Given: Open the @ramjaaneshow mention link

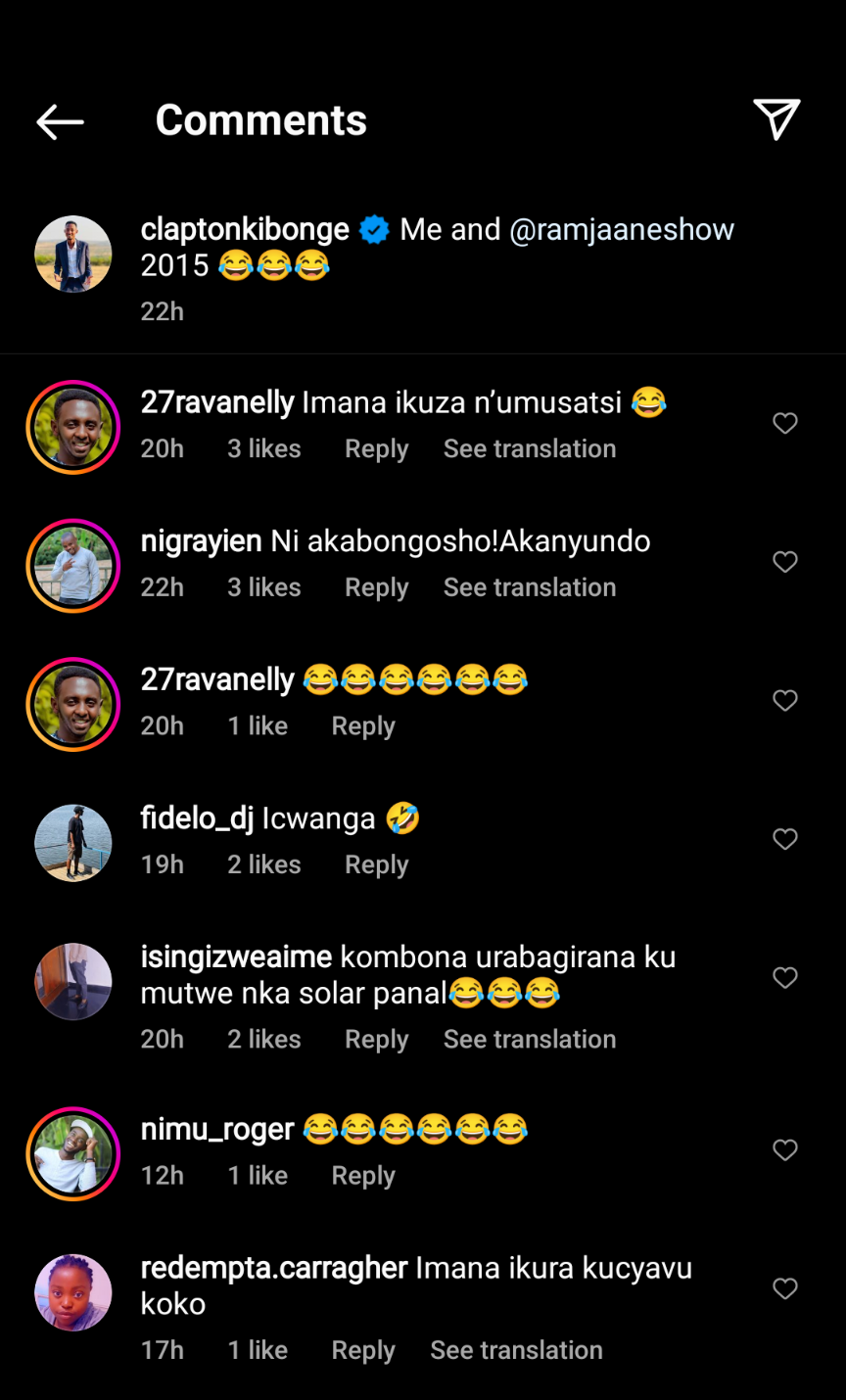Looking at the screenshot, I should pyautogui.click(x=622, y=229).
